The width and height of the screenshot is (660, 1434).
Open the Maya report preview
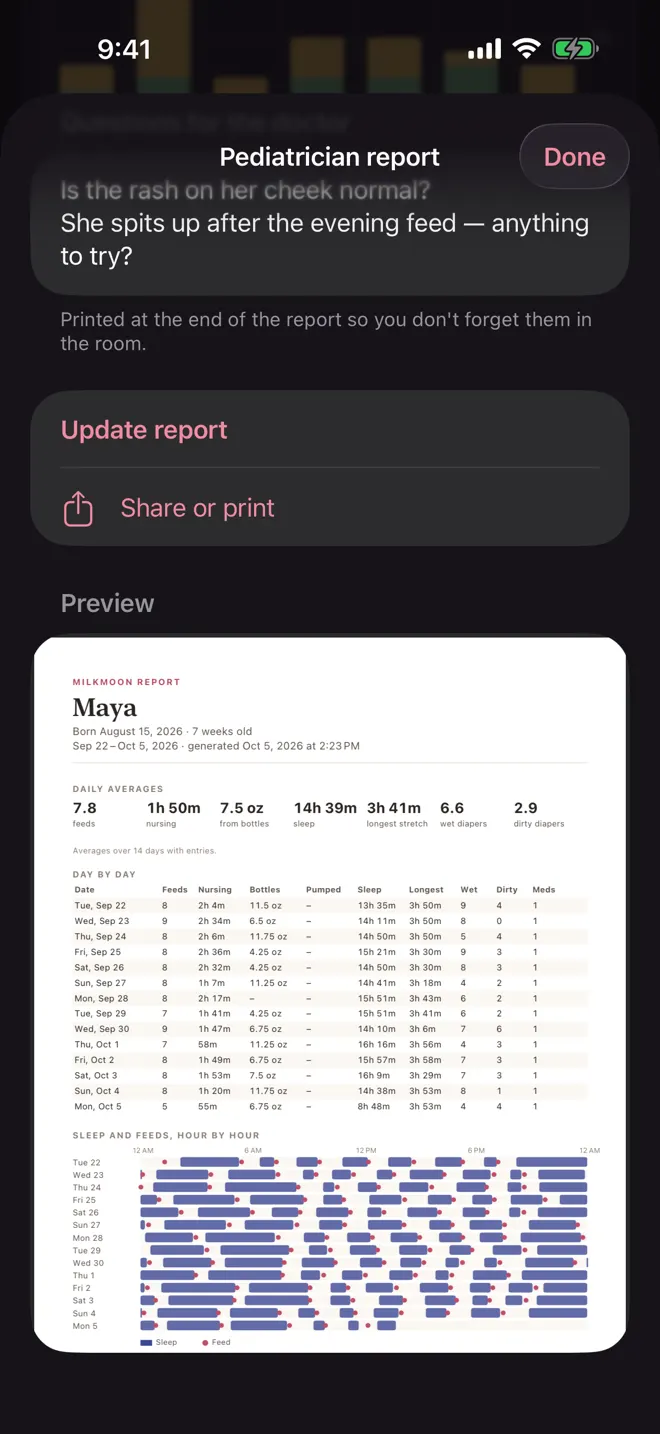pyautogui.click(x=330, y=994)
